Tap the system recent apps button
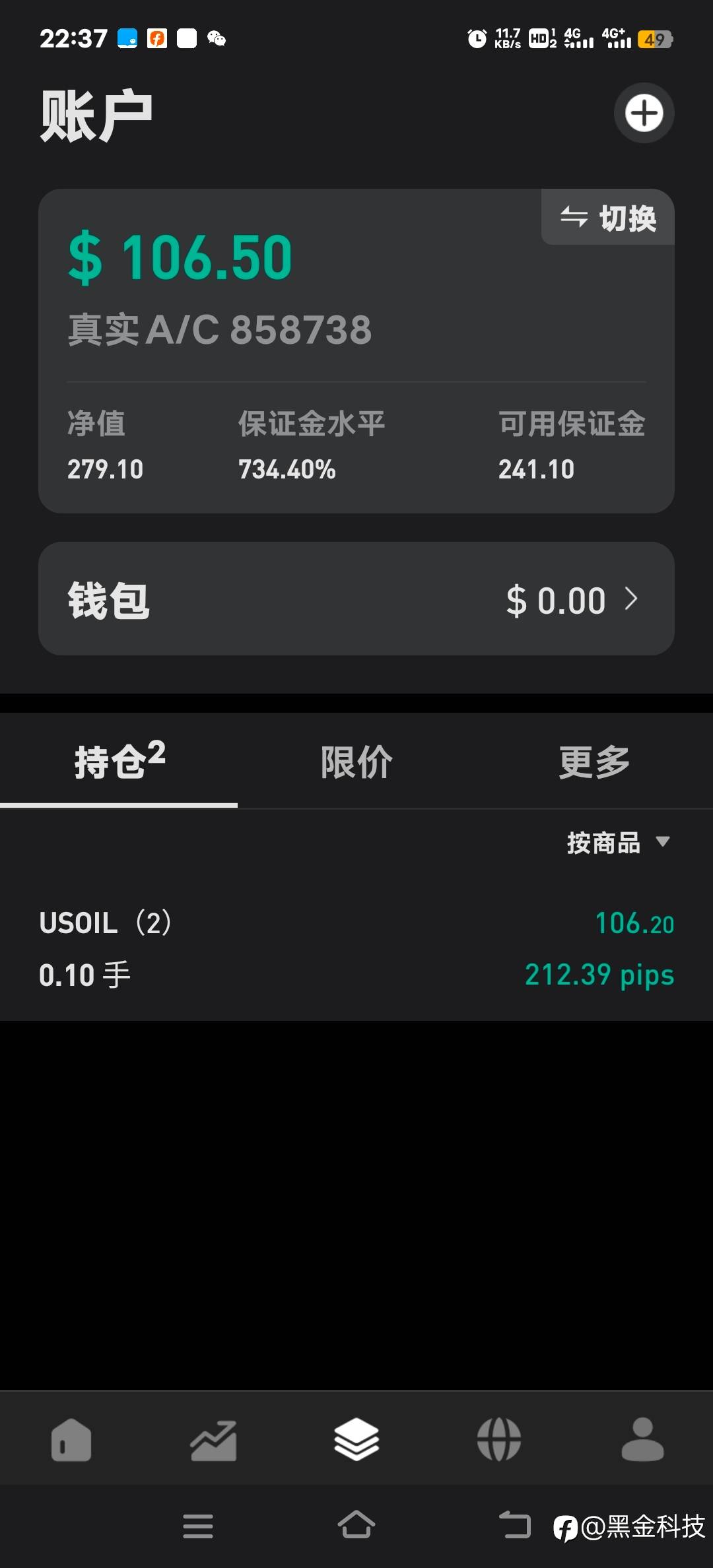The width and height of the screenshot is (713, 1568). (x=198, y=1526)
